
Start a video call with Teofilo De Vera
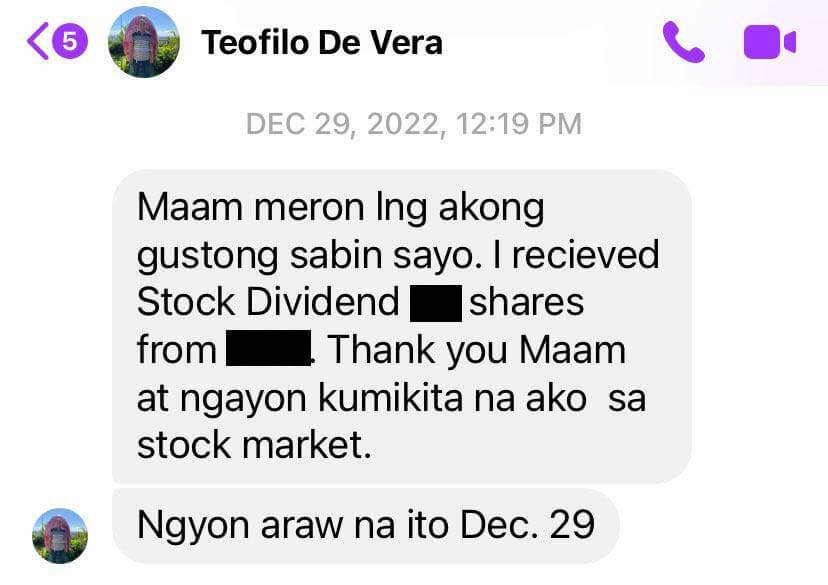click(x=769, y=42)
